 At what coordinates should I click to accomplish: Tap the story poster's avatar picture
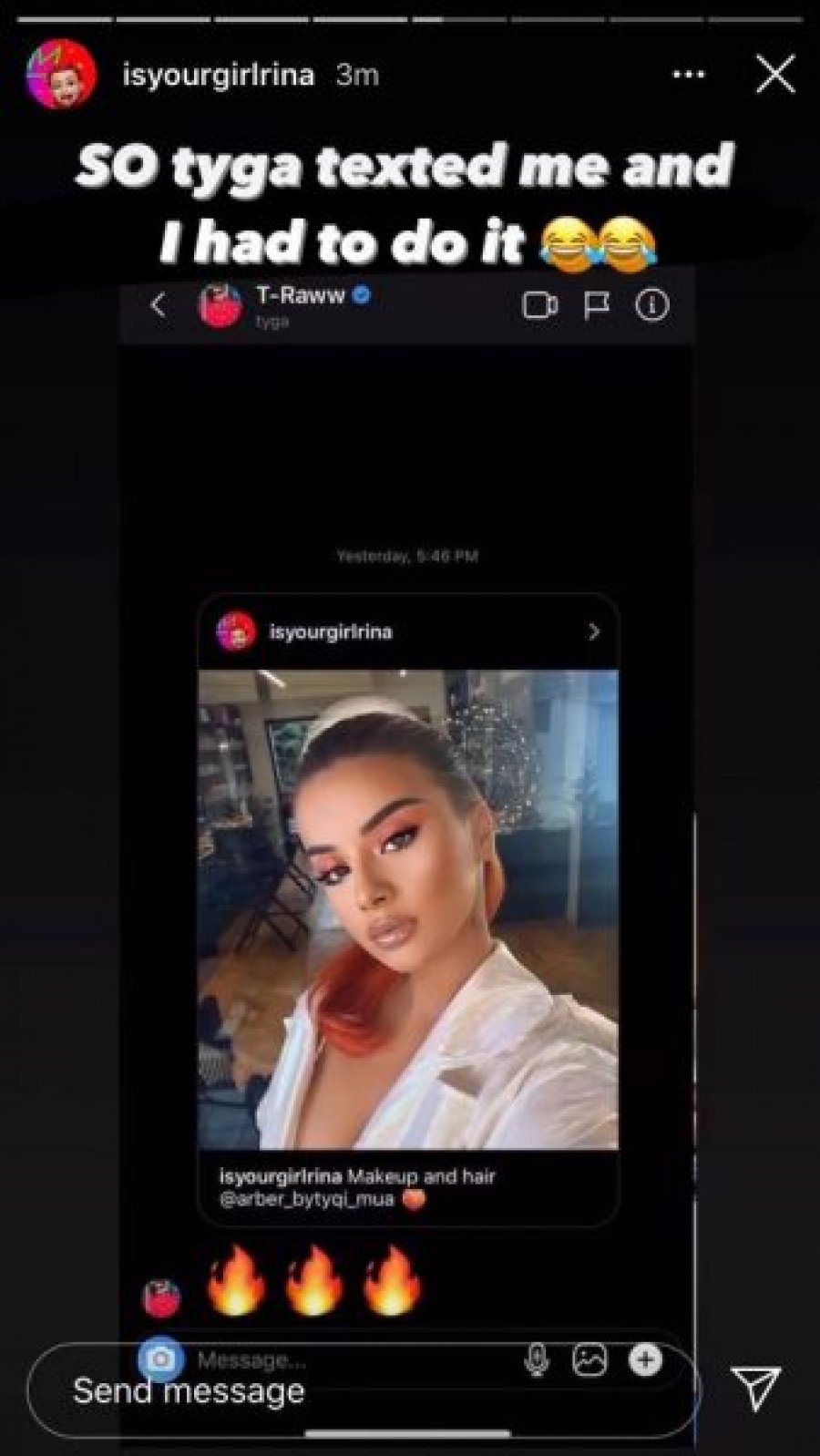point(61,75)
